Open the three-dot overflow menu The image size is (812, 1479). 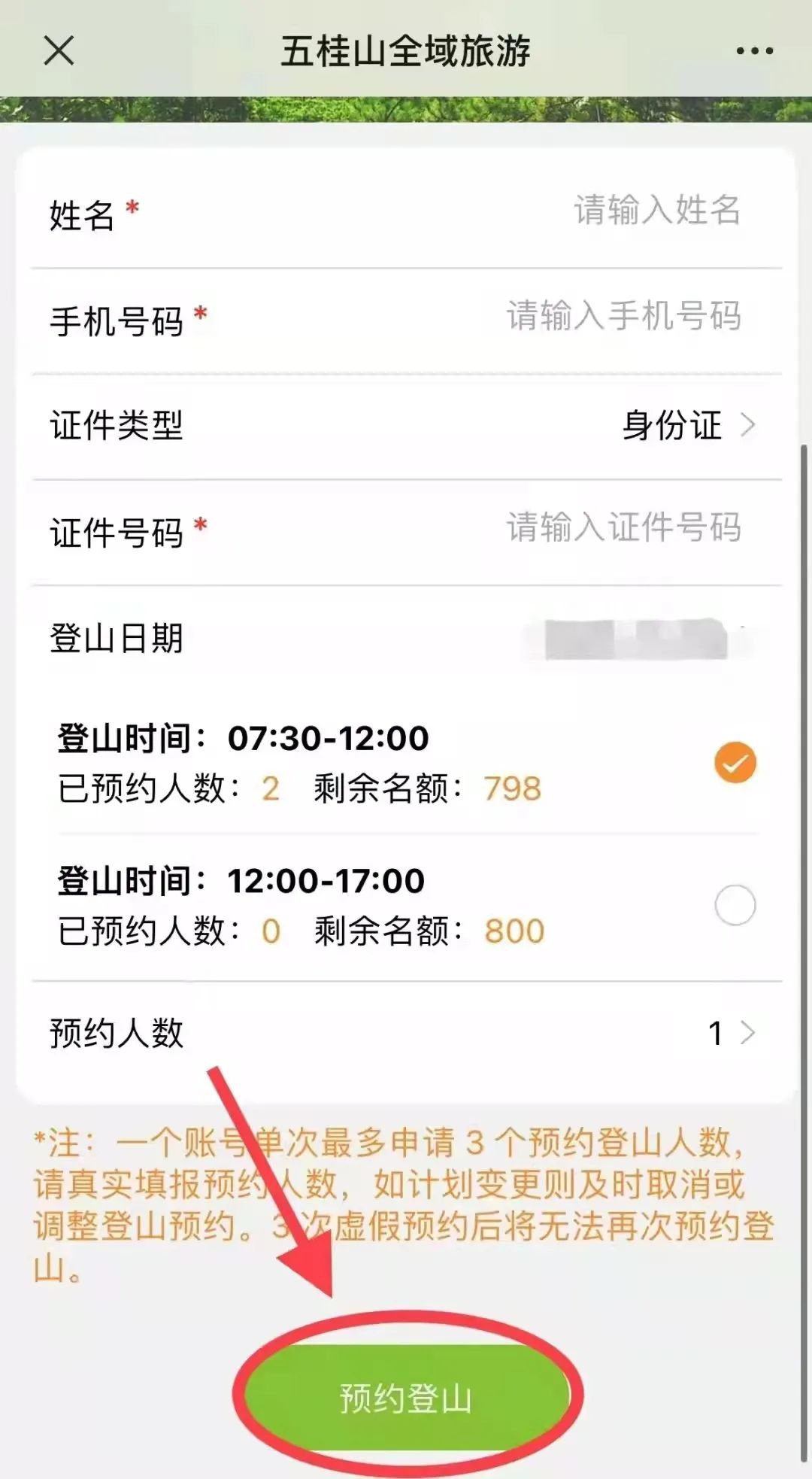754,51
